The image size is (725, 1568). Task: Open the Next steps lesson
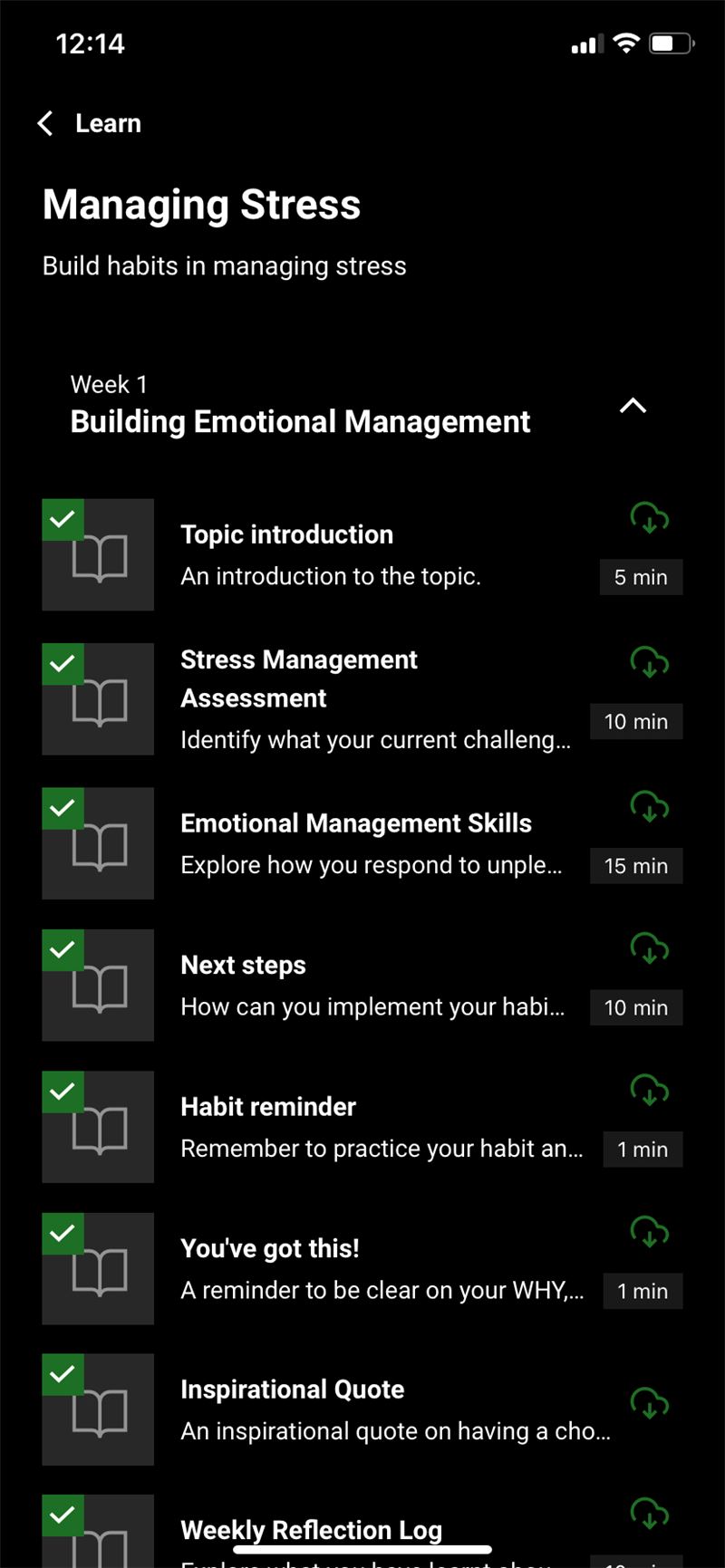pyautogui.click(x=362, y=986)
